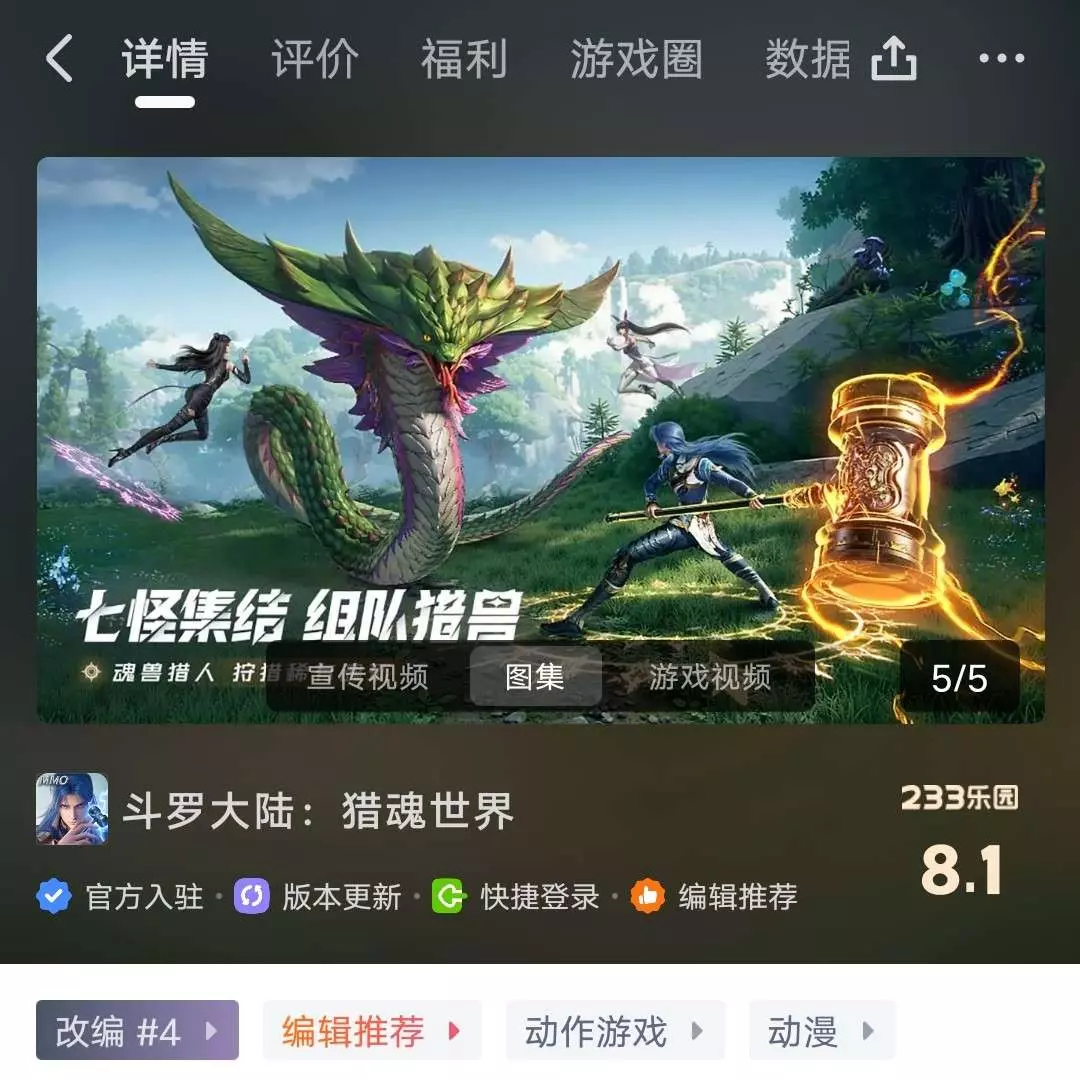Open the three-dot overflow menu
This screenshot has width=1080, height=1080.
pyautogui.click(x=1001, y=59)
